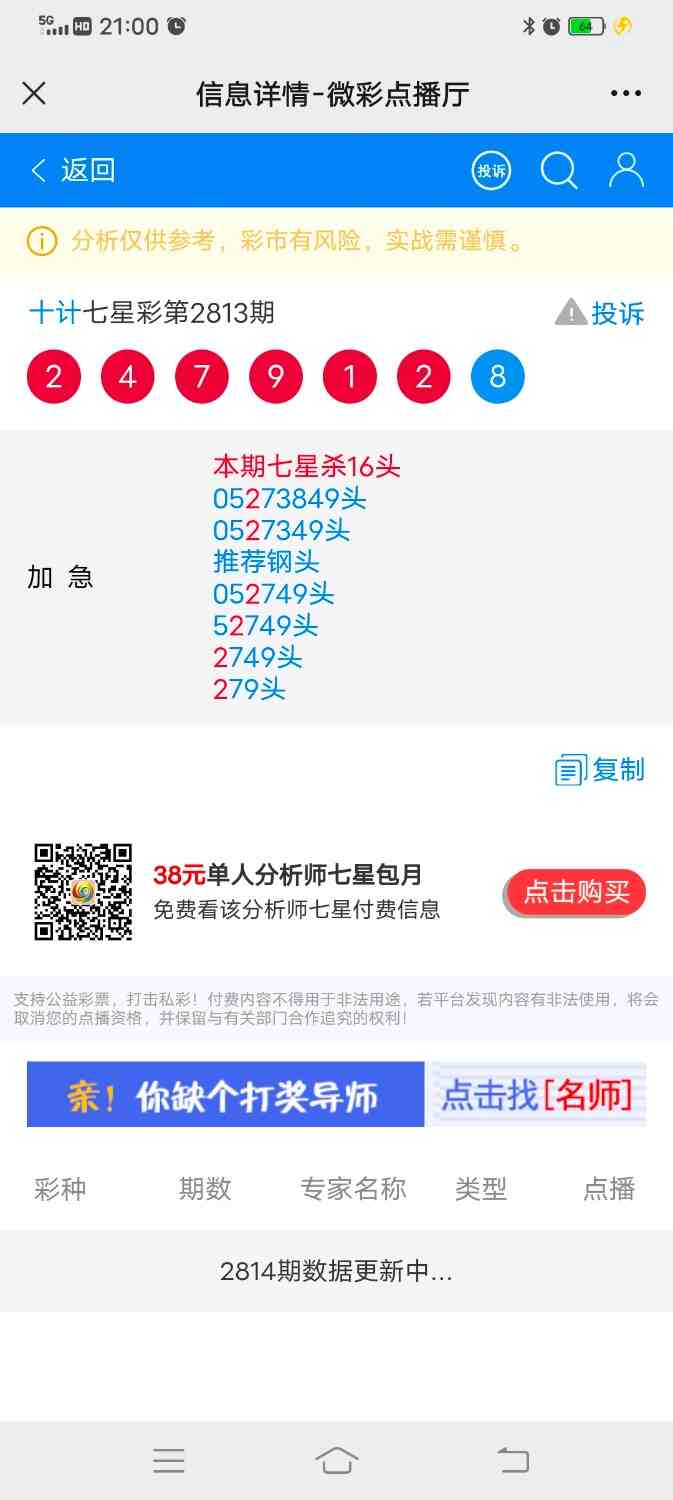This screenshot has height=1500, width=673.
Task: Open the three-dot overflow menu
Action: [626, 94]
